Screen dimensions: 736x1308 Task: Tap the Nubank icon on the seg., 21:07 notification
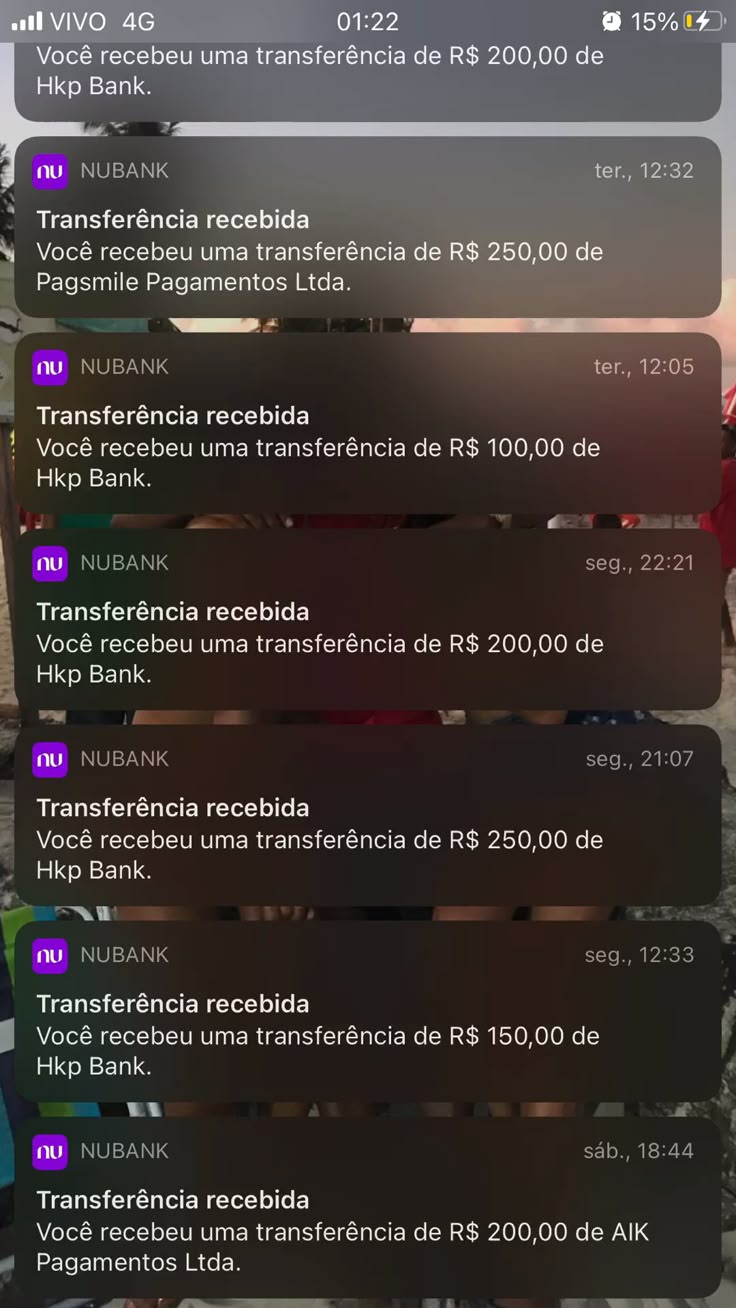48,759
